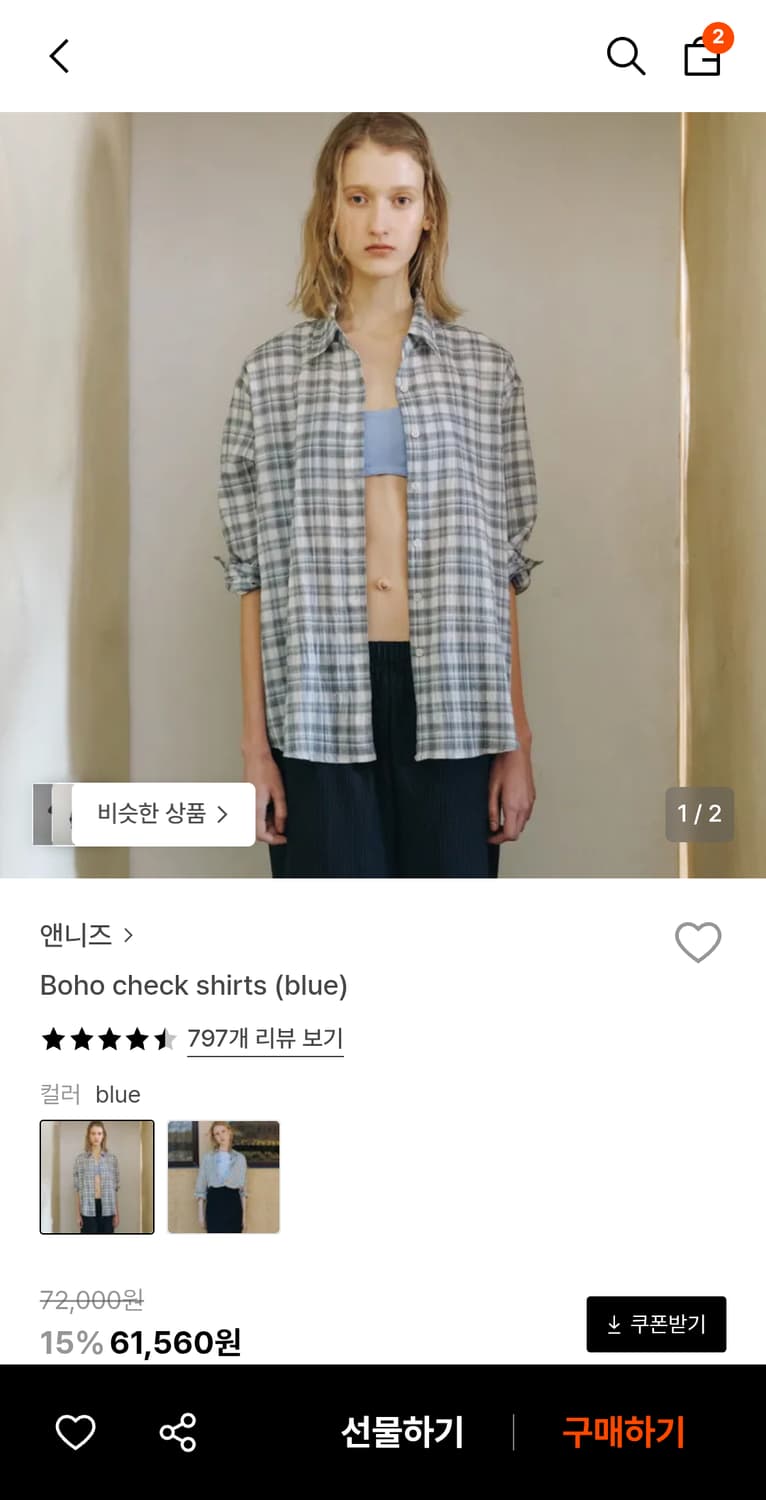Go back using the top left arrow
Screen dimensions: 766x1500
point(58,56)
